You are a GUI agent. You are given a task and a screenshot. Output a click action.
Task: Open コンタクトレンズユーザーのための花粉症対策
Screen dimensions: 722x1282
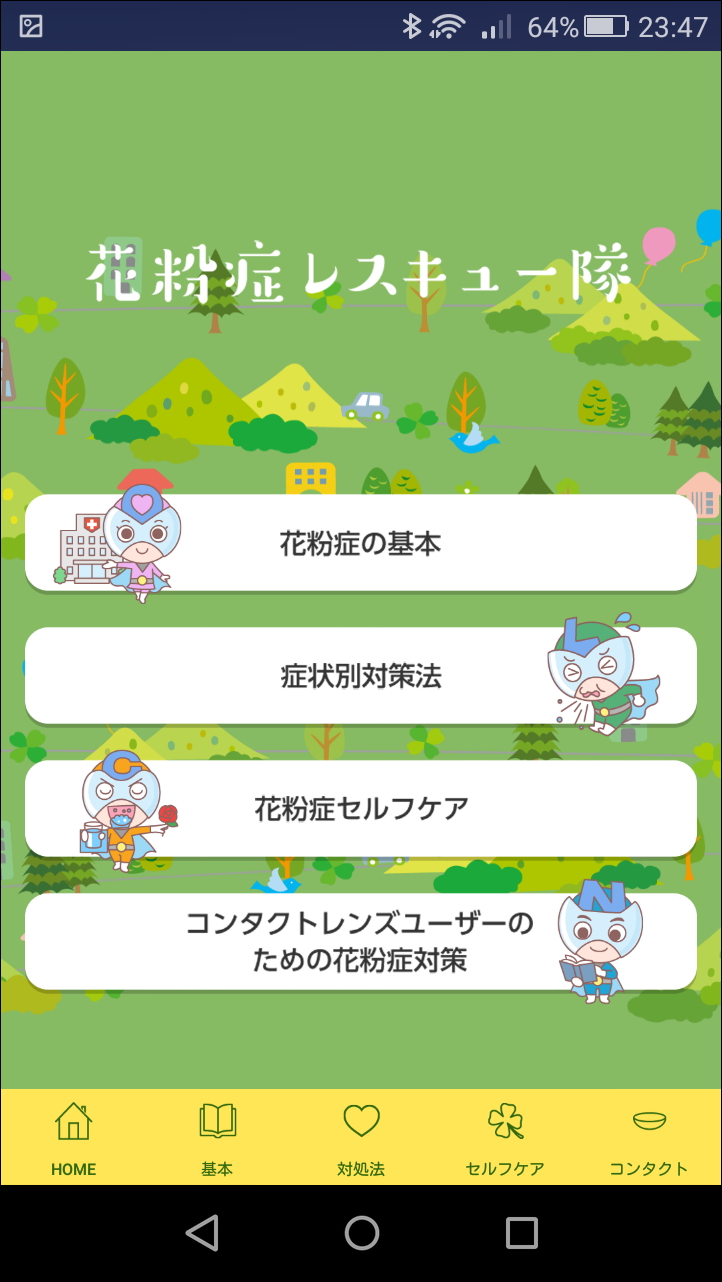point(360,940)
